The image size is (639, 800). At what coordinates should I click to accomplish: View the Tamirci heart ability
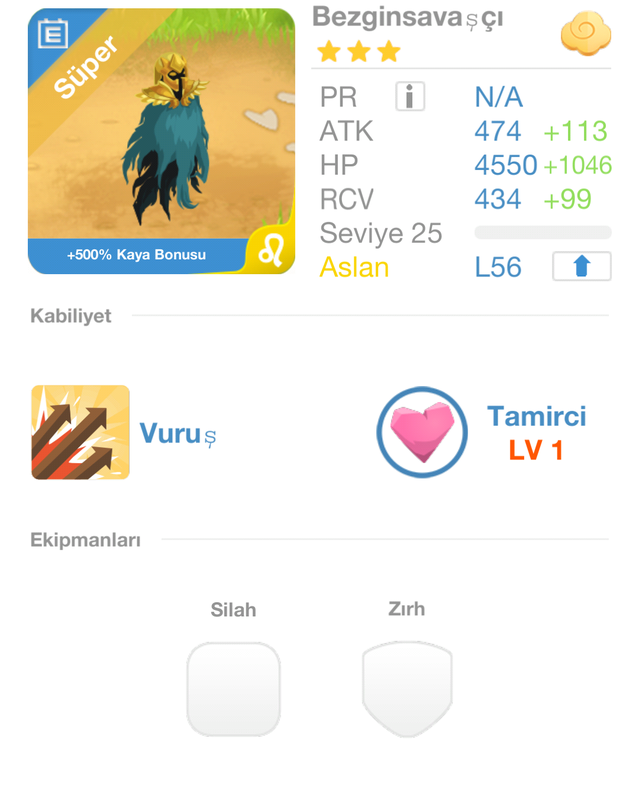[421, 432]
